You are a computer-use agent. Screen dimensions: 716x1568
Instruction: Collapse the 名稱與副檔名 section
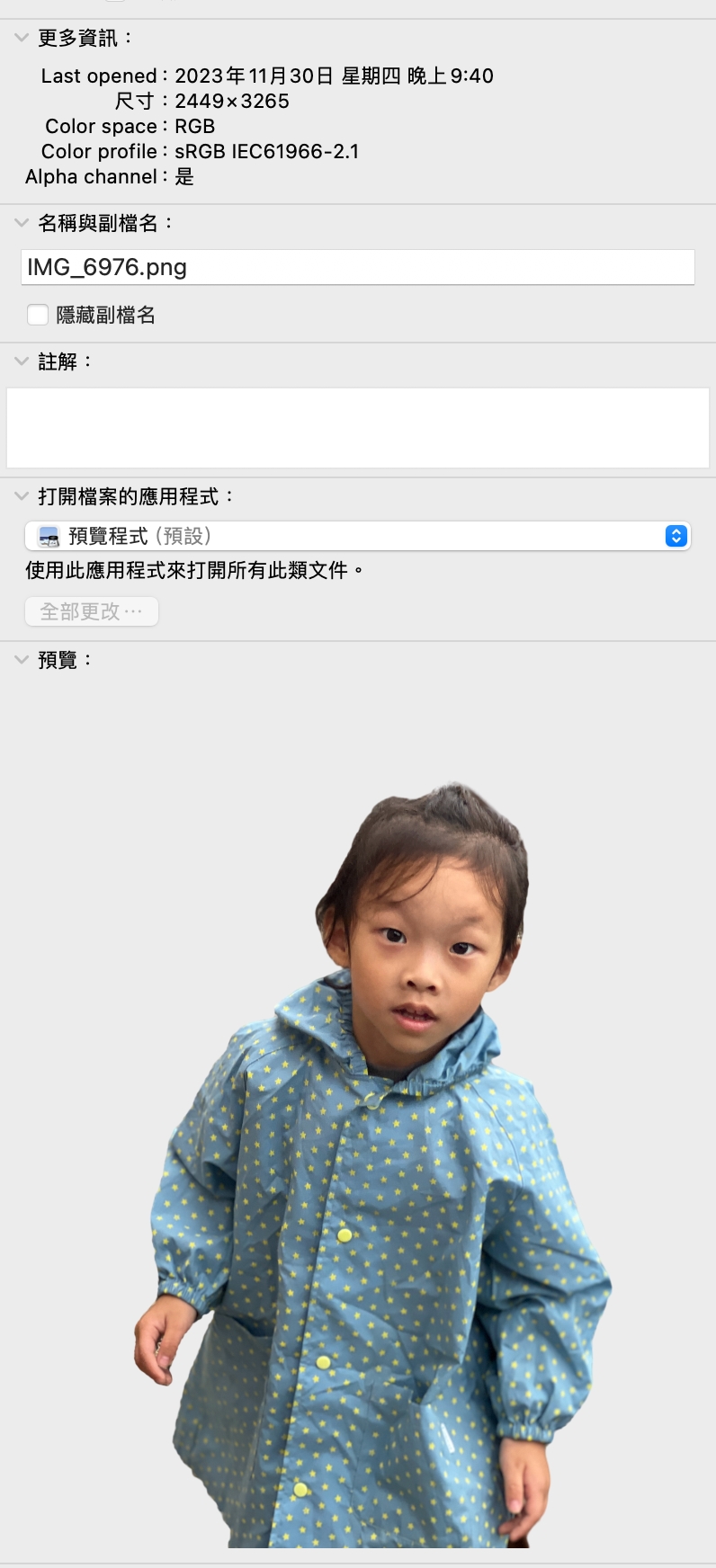[x=22, y=223]
